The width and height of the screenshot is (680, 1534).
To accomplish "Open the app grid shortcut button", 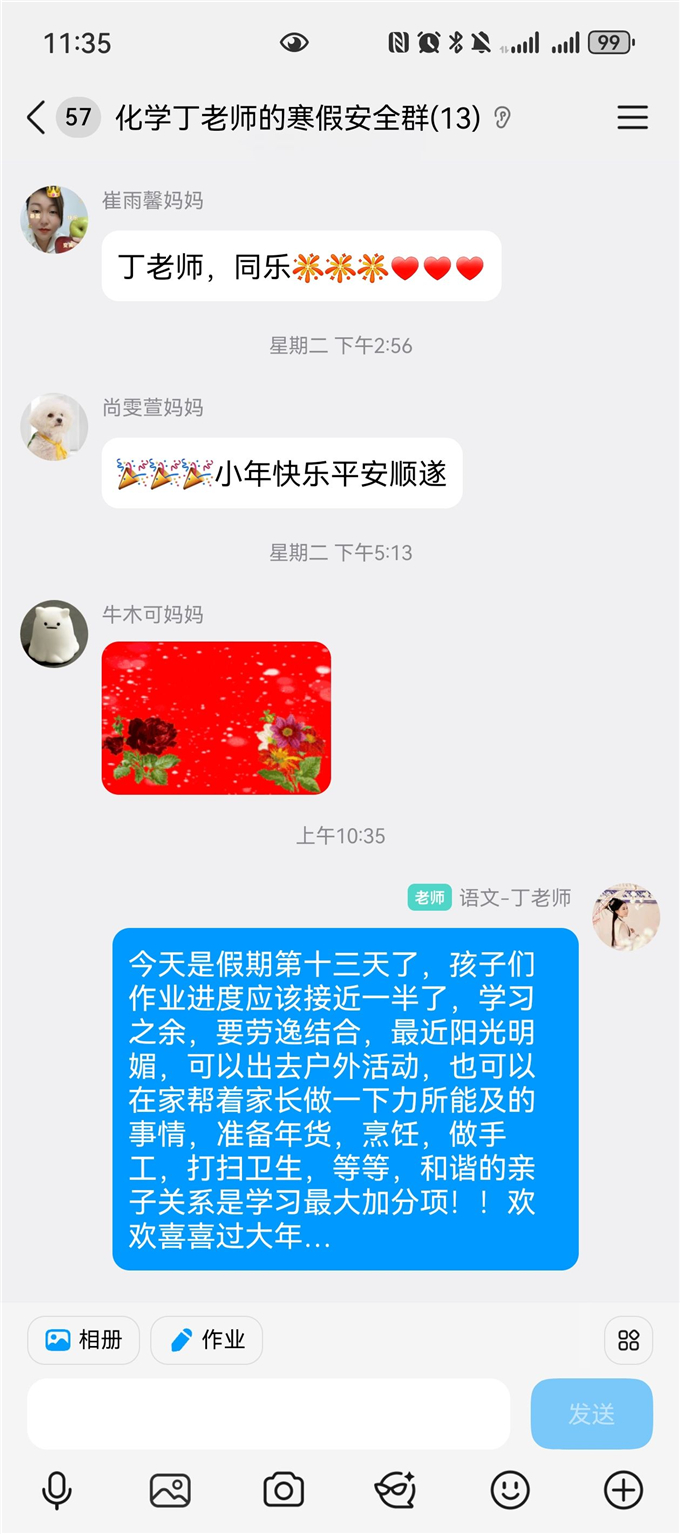I will click(x=628, y=1340).
